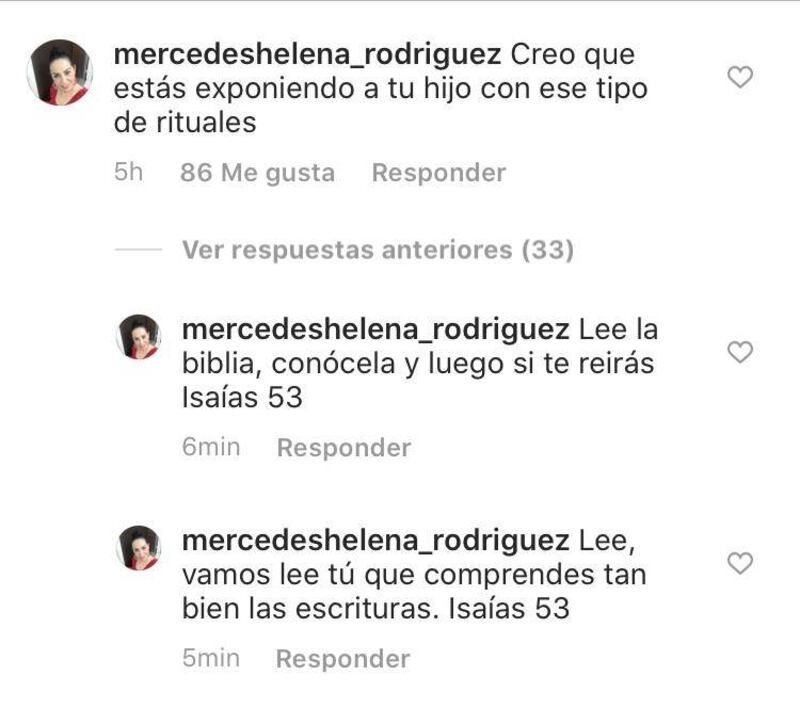Like the 'Lee la biblia' reply
The width and height of the screenshot is (800, 708).
739,352
